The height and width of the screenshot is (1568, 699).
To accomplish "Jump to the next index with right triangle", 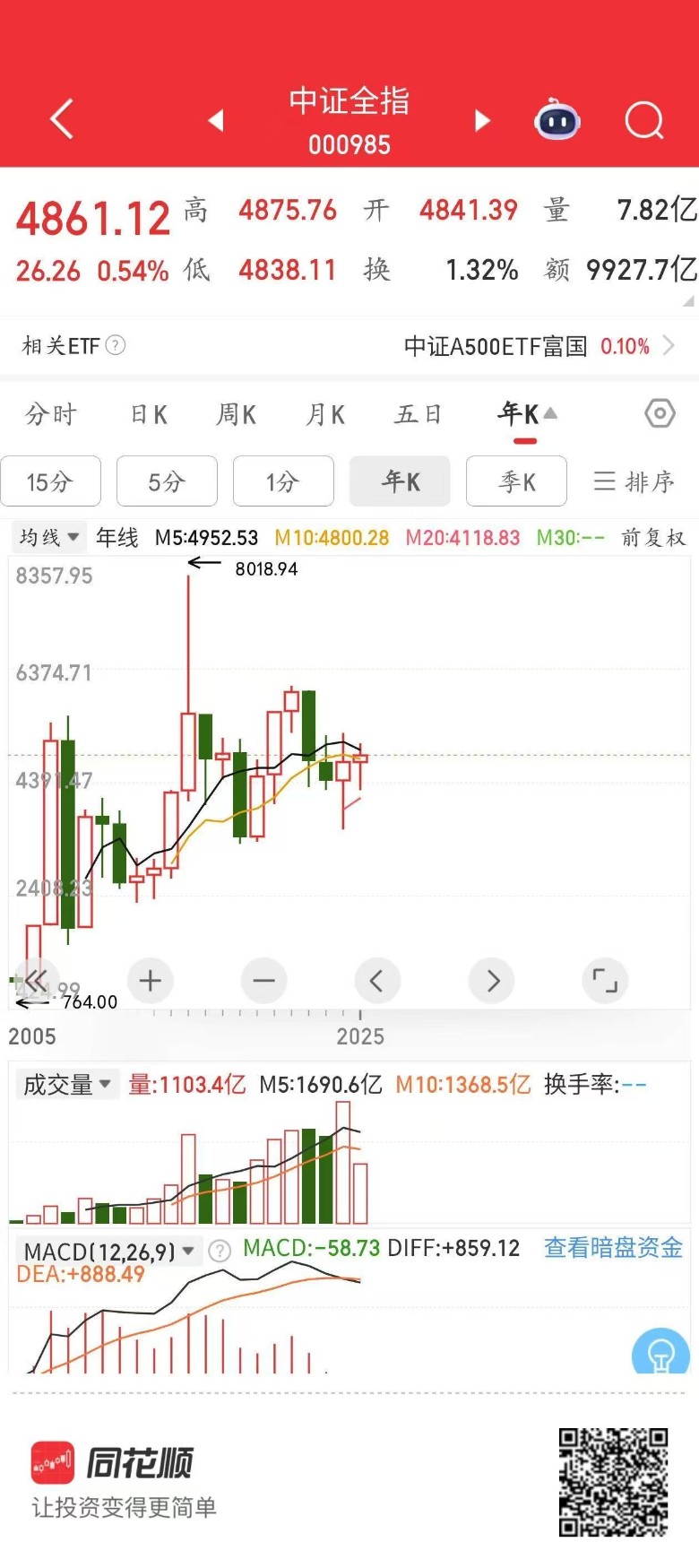I will [482, 120].
